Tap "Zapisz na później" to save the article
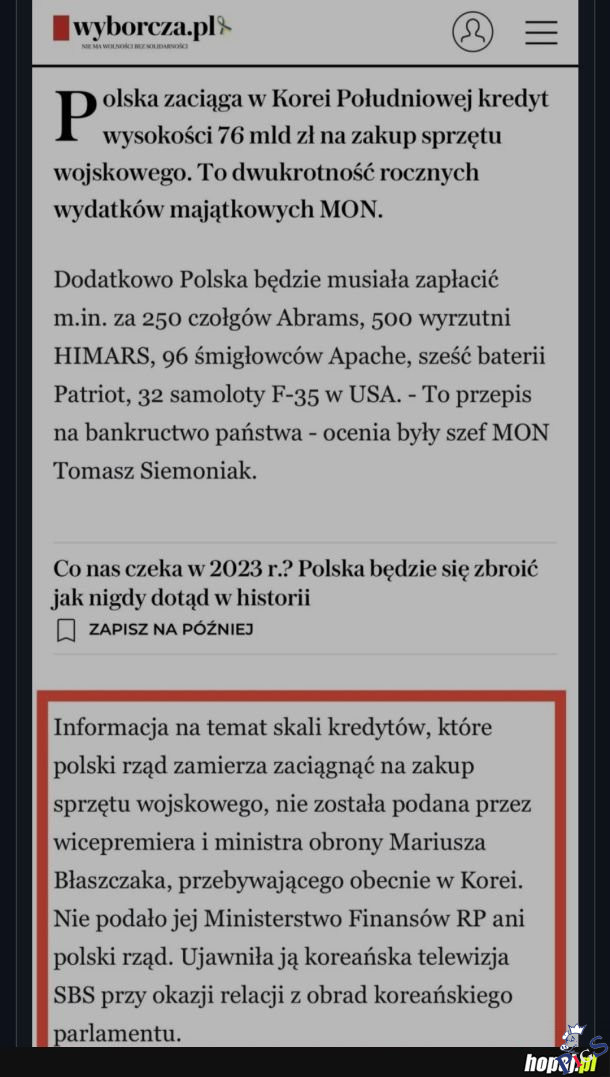Viewport: 610px width, 1077px height. click(x=155, y=629)
